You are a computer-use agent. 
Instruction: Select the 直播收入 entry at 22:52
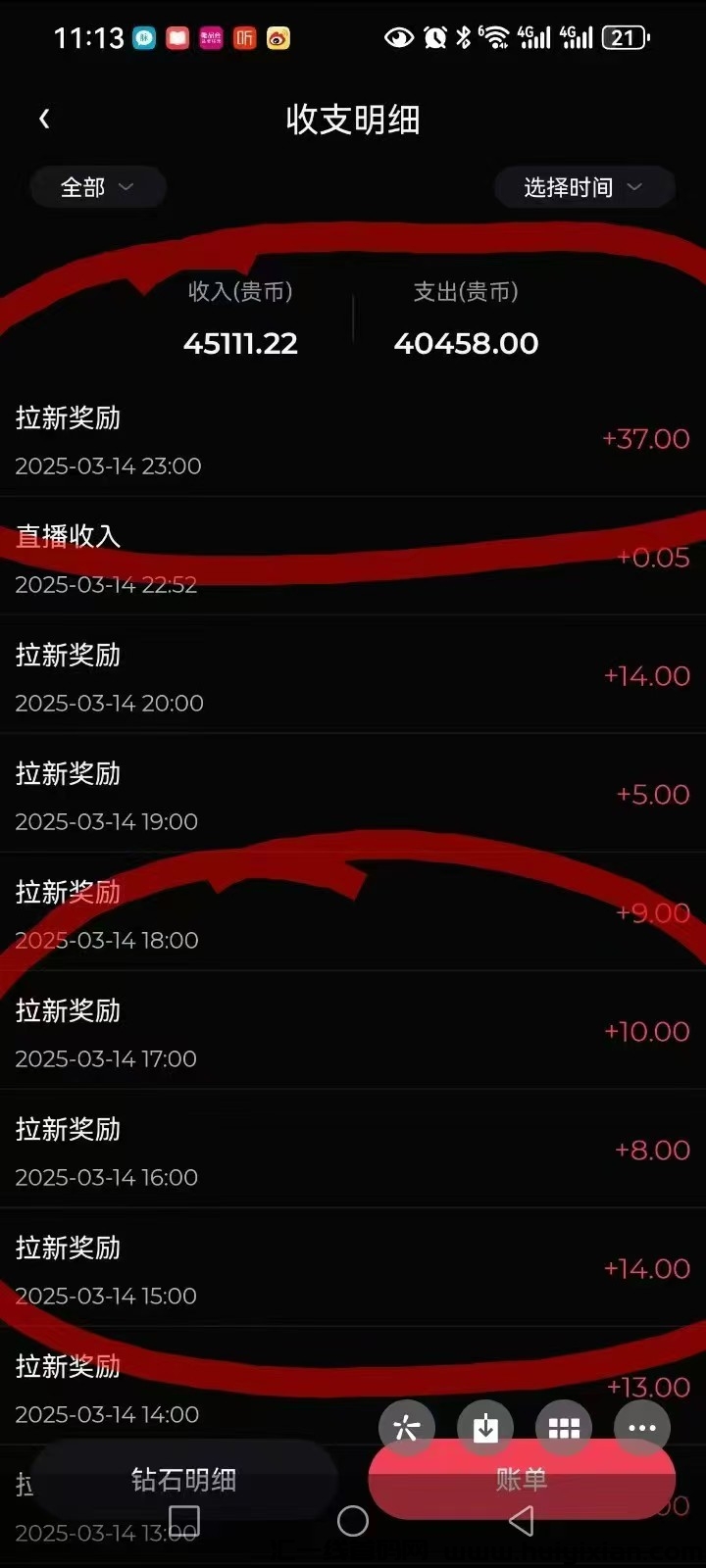tap(353, 559)
